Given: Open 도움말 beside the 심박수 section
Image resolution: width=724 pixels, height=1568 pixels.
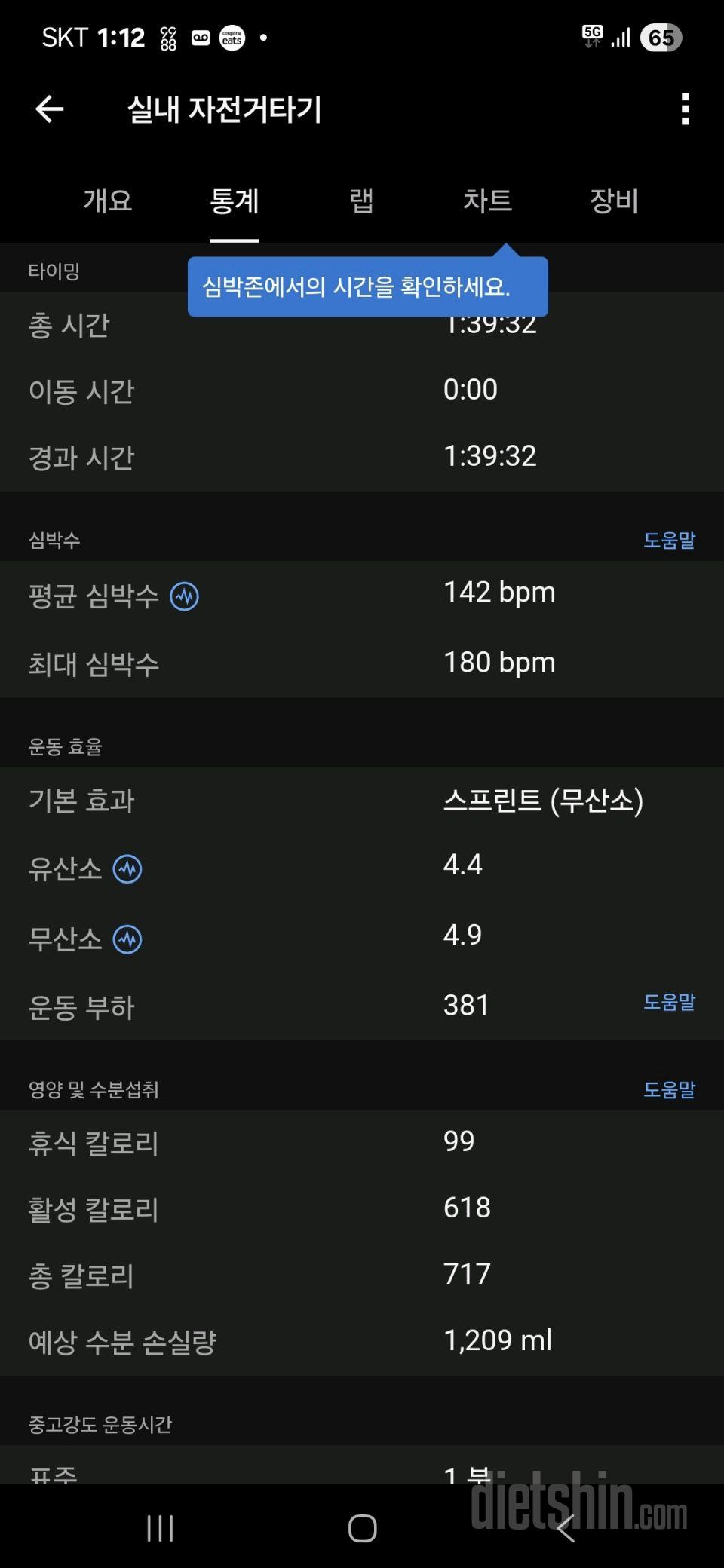Looking at the screenshot, I should [670, 539].
